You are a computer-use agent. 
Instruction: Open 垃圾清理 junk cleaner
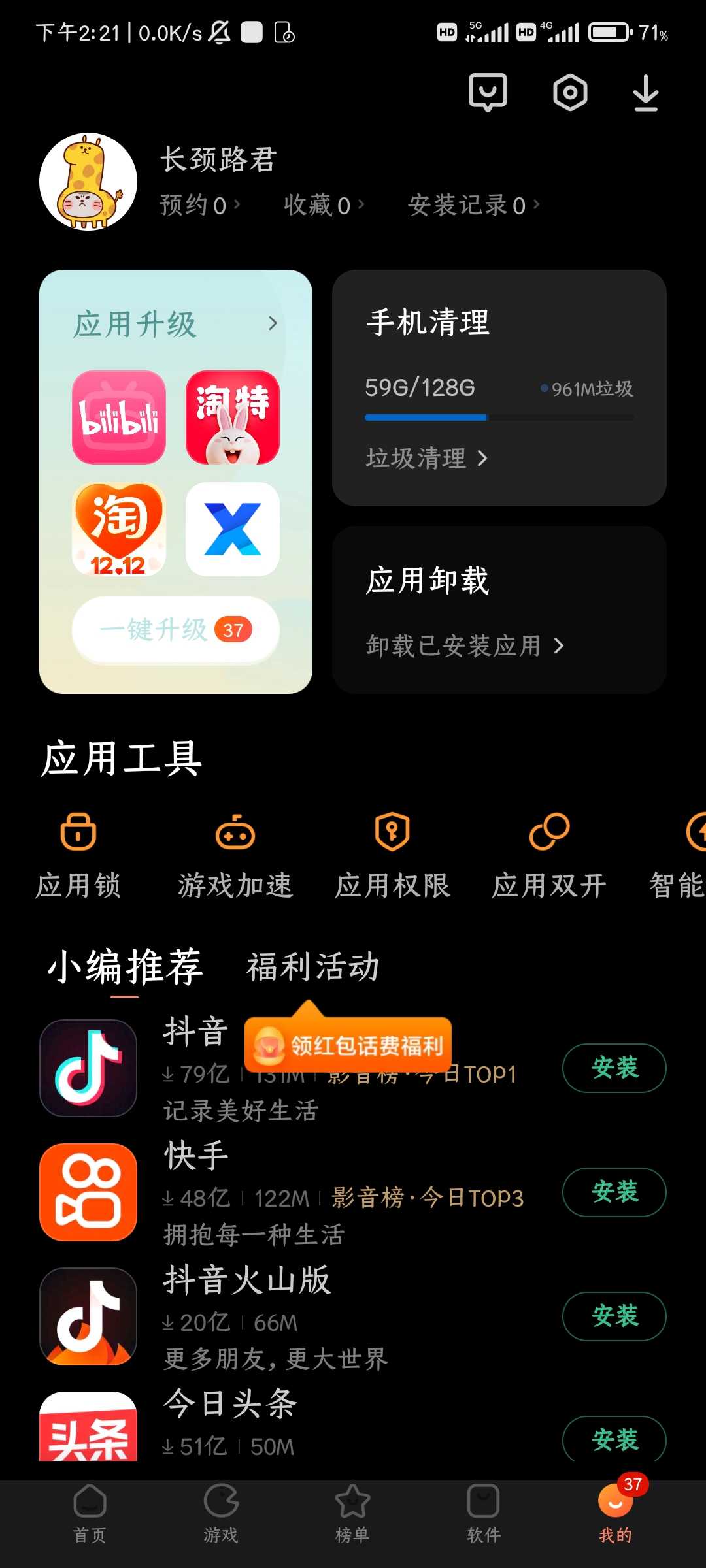tap(426, 458)
